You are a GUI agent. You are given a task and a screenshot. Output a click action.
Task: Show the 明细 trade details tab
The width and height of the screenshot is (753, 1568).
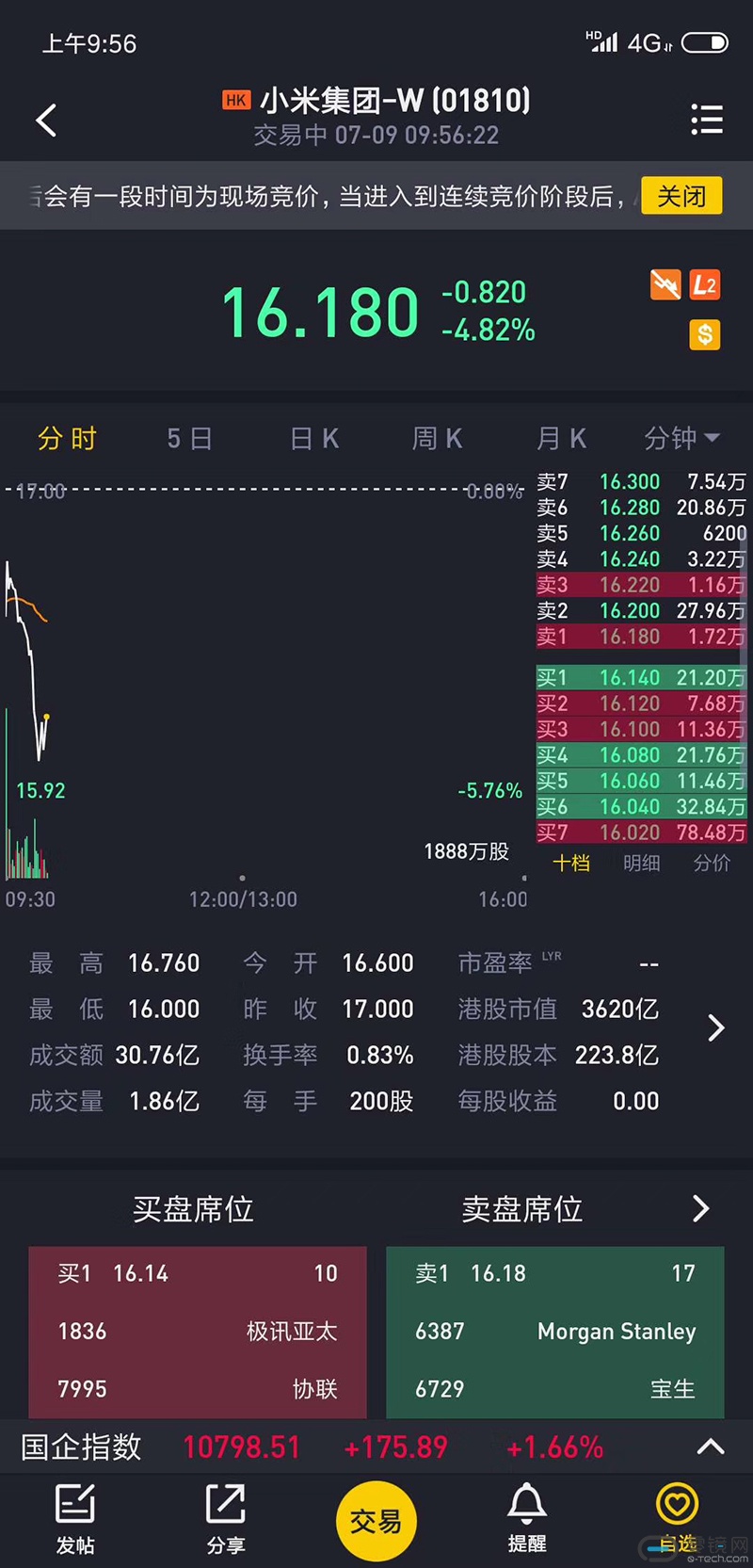pos(641,863)
